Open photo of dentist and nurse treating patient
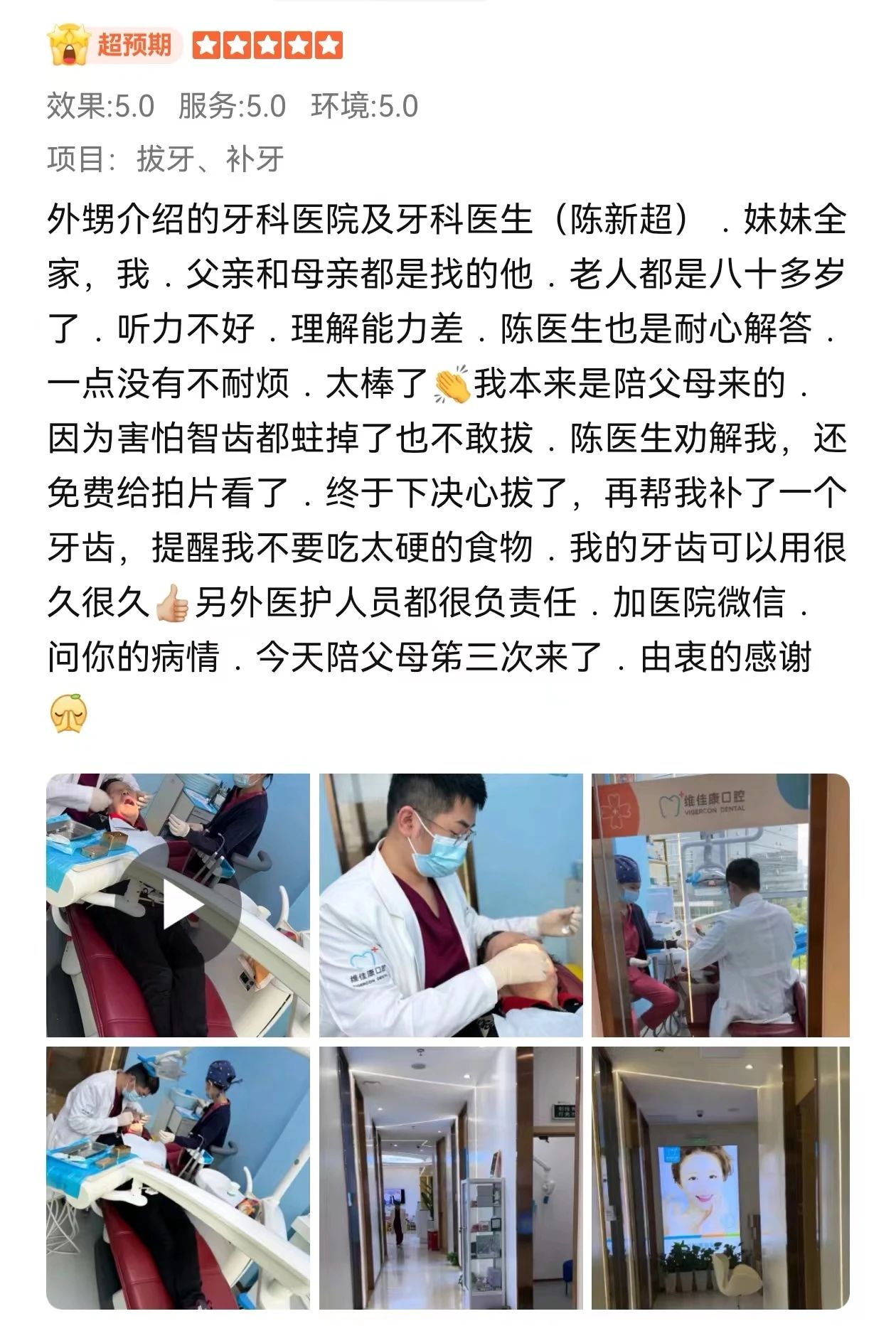896x1326 pixels. (x=178, y=1177)
